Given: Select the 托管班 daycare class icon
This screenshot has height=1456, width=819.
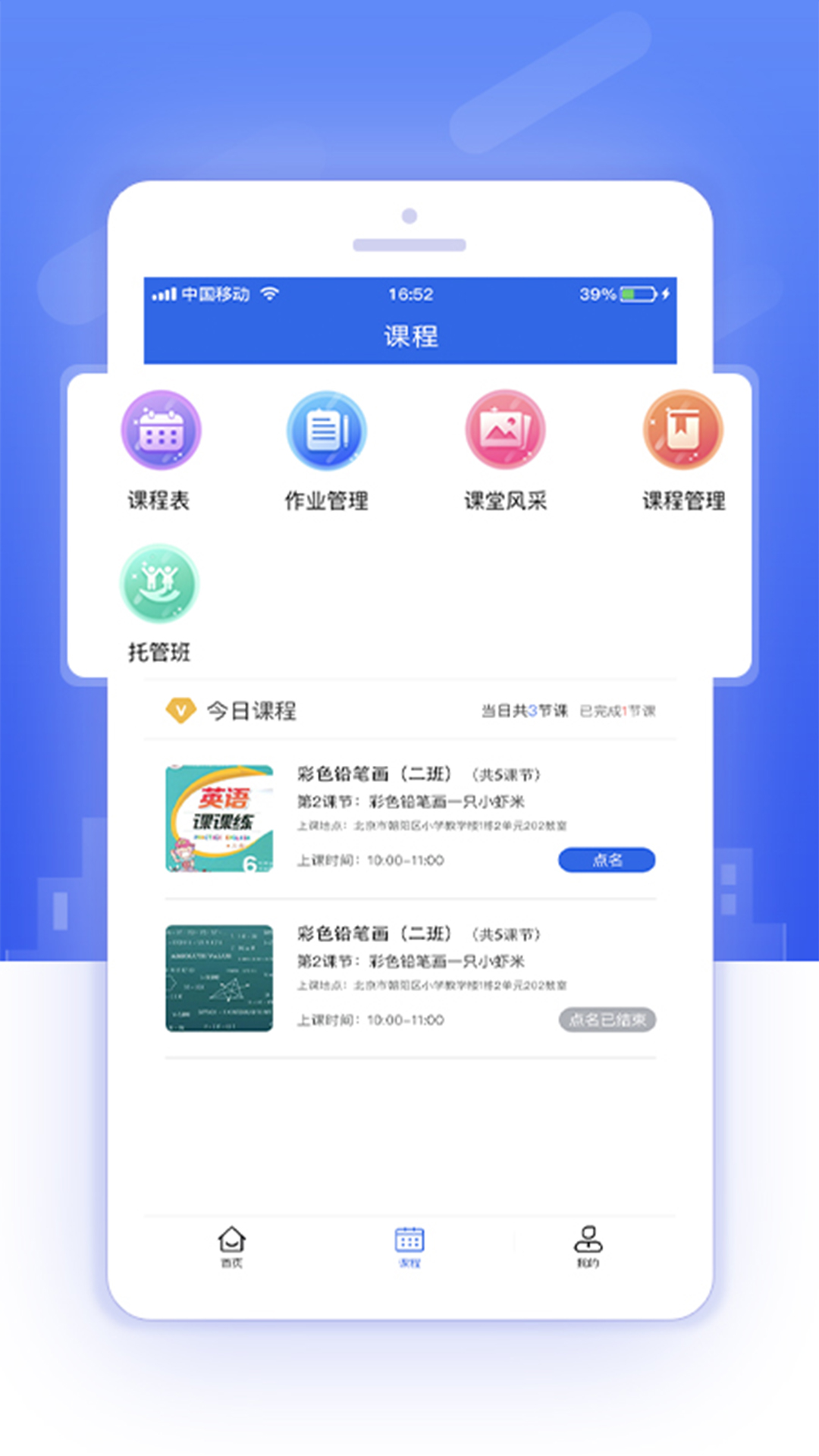Looking at the screenshot, I should tap(158, 584).
